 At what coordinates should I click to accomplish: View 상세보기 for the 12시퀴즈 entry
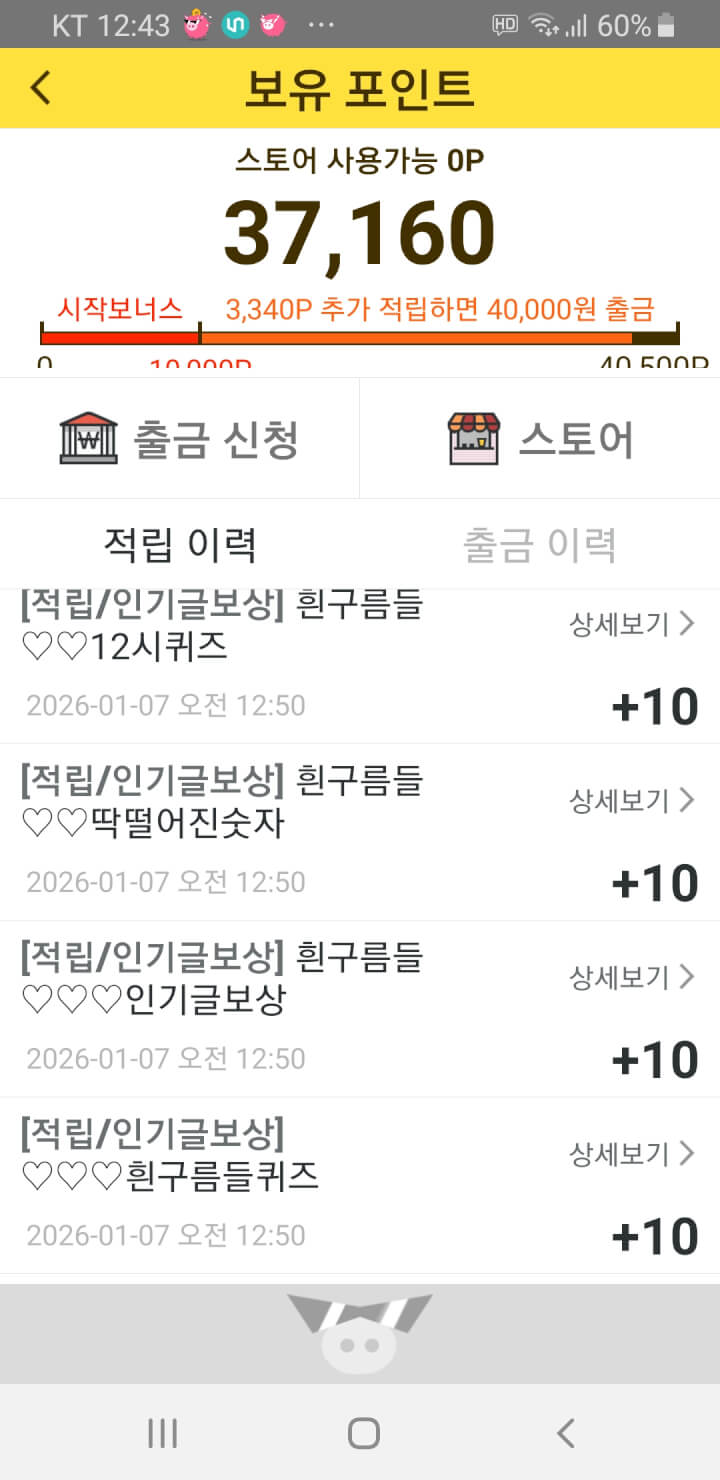click(631, 625)
